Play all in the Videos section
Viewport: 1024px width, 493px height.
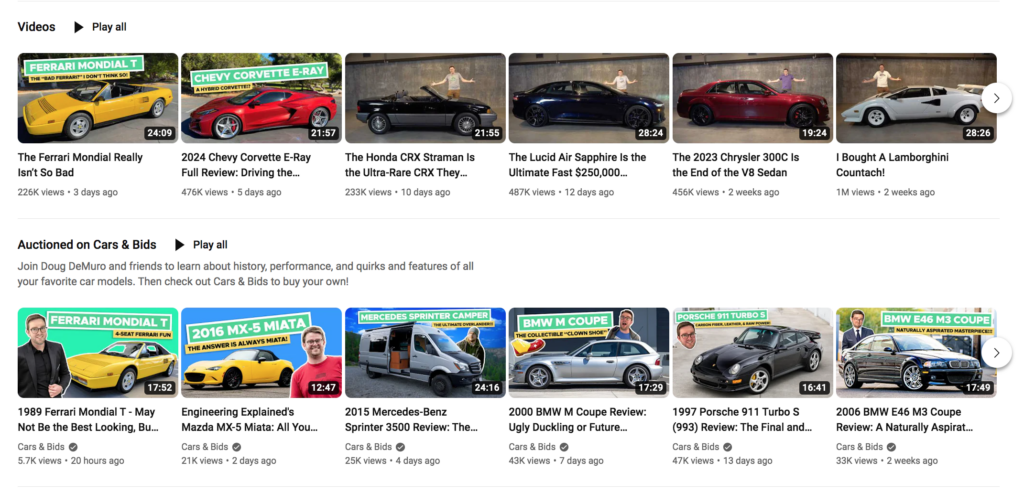[100, 27]
